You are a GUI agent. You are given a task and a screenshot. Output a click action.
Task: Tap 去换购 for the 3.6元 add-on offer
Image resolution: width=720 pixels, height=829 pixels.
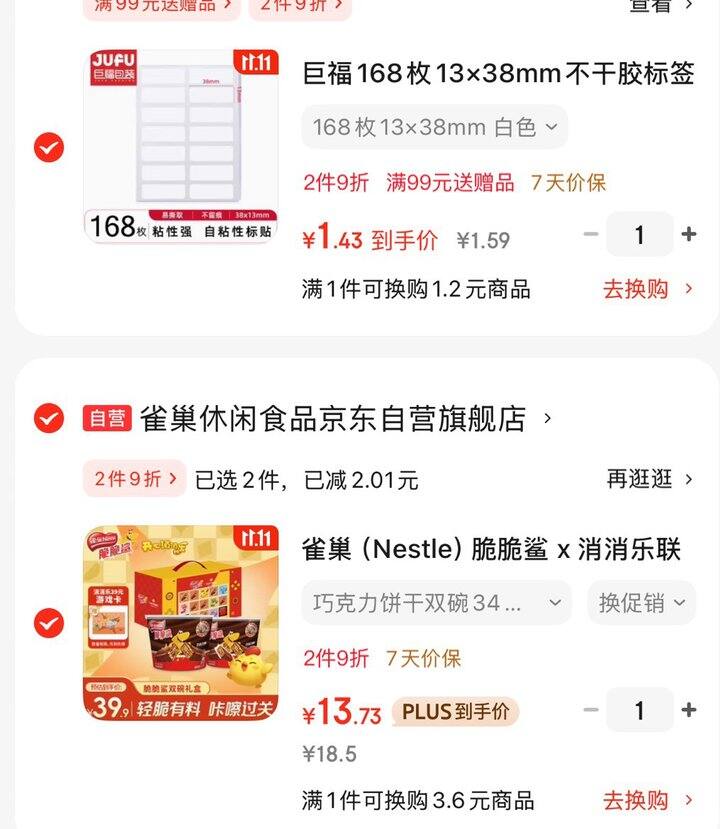tap(647, 800)
